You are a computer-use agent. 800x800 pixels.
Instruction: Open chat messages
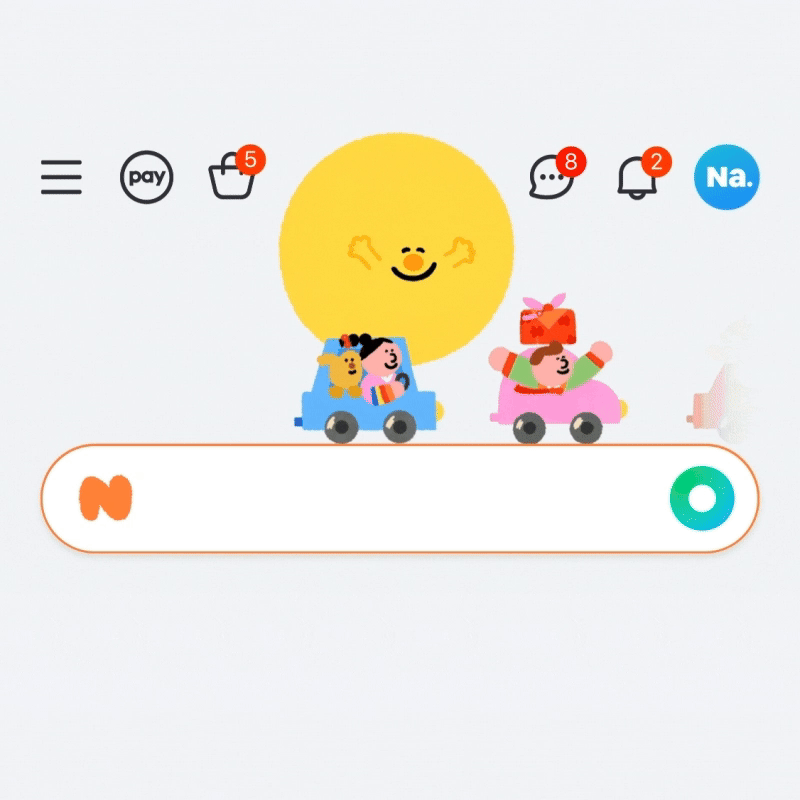550,178
